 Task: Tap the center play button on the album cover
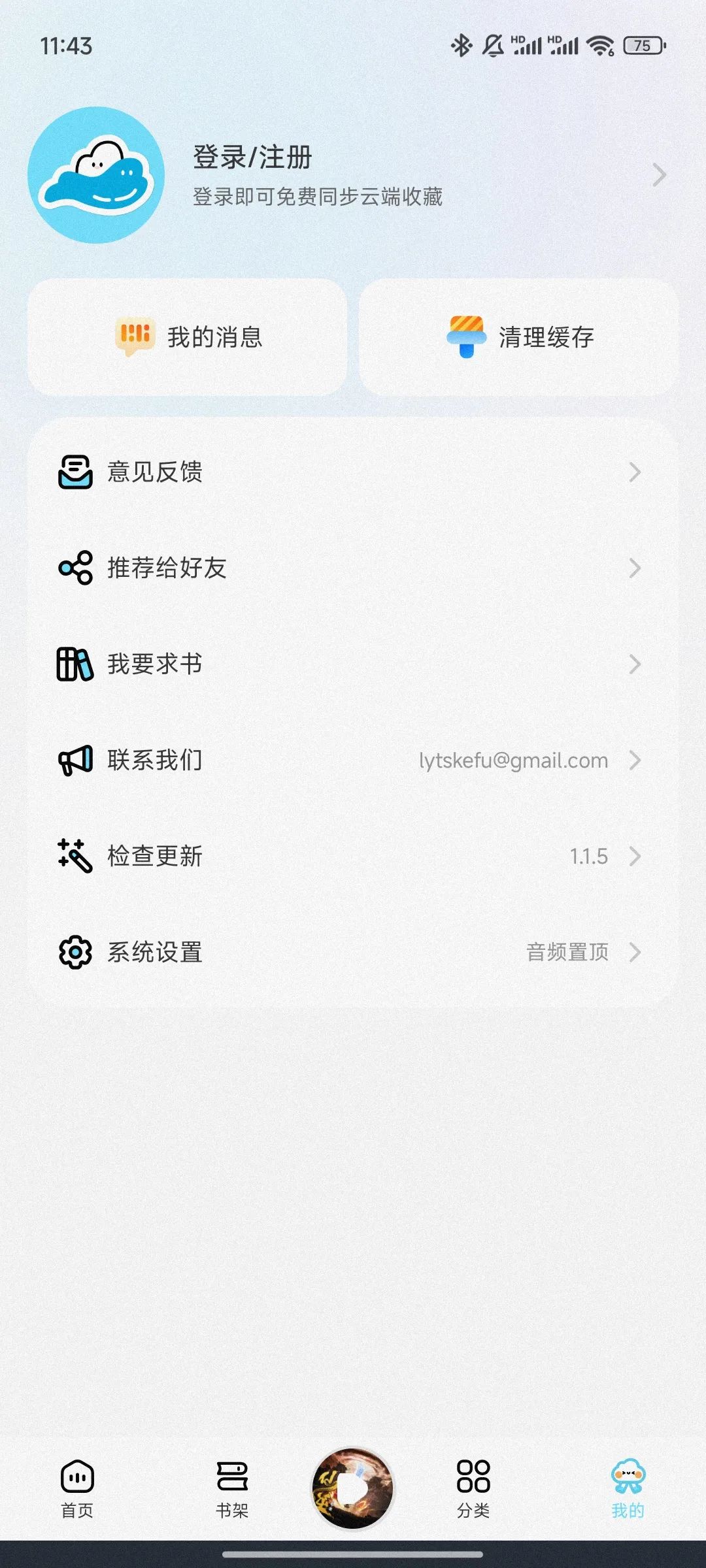click(x=352, y=1488)
